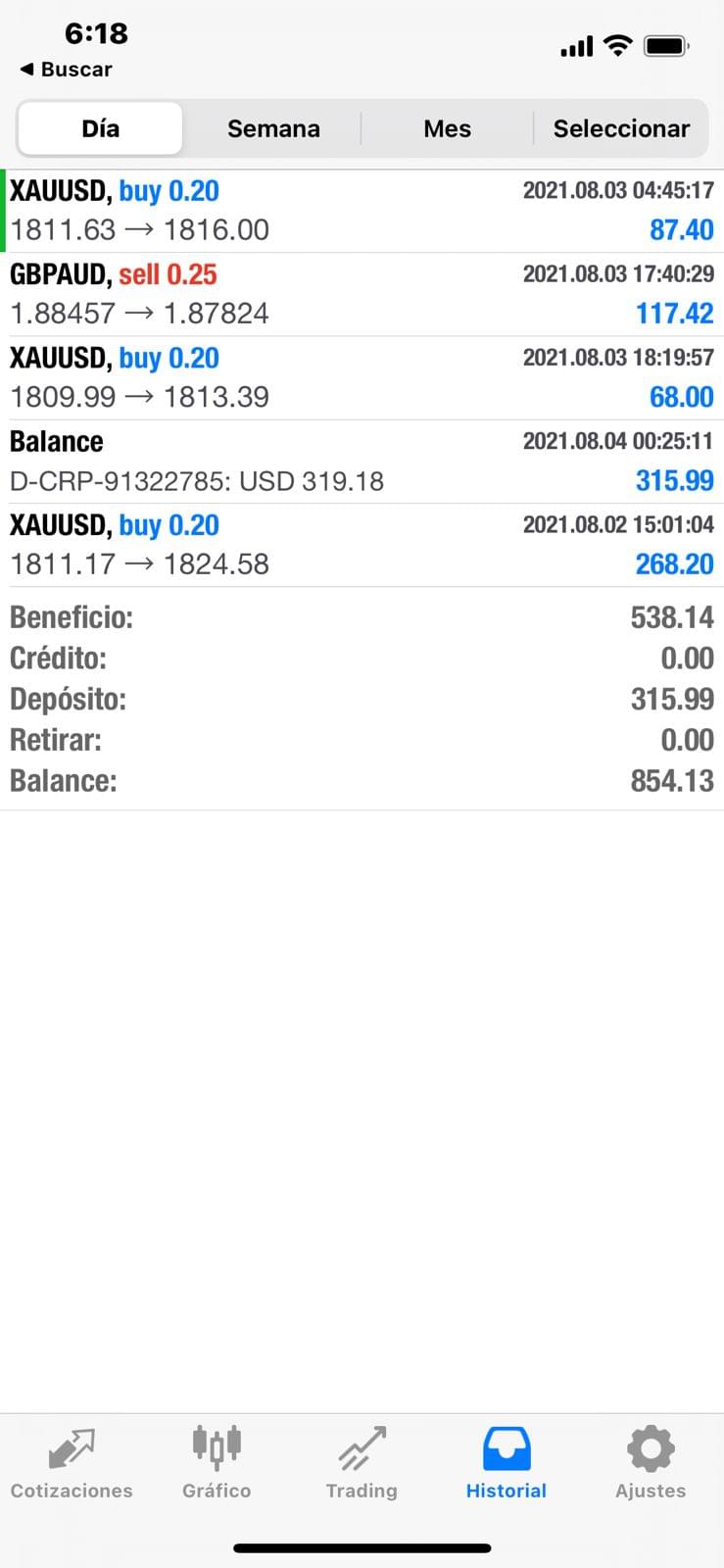The height and width of the screenshot is (1568, 724).
Task: Go back to Buscar app
Action: click(x=66, y=70)
